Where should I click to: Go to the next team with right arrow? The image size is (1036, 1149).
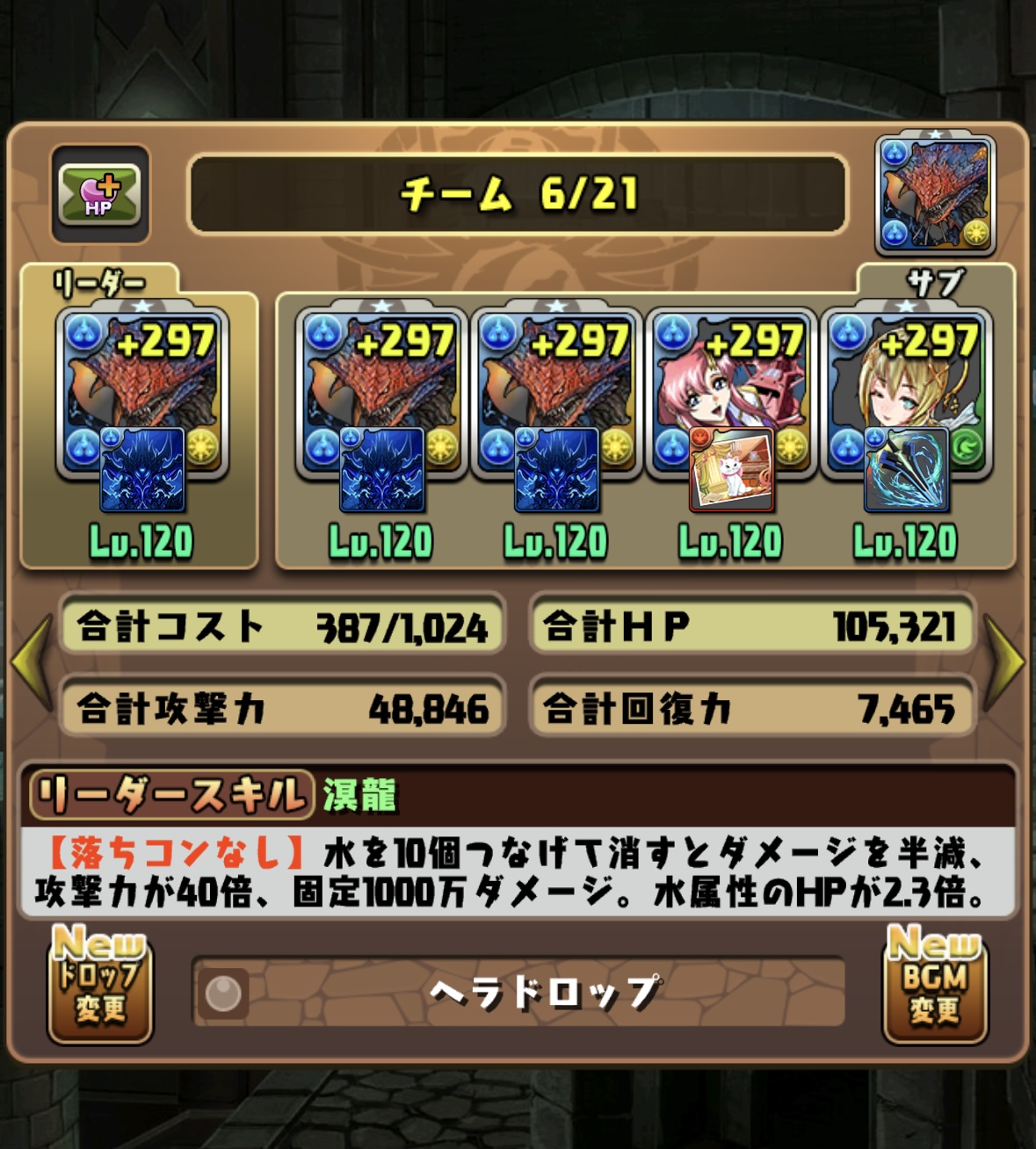(1003, 662)
